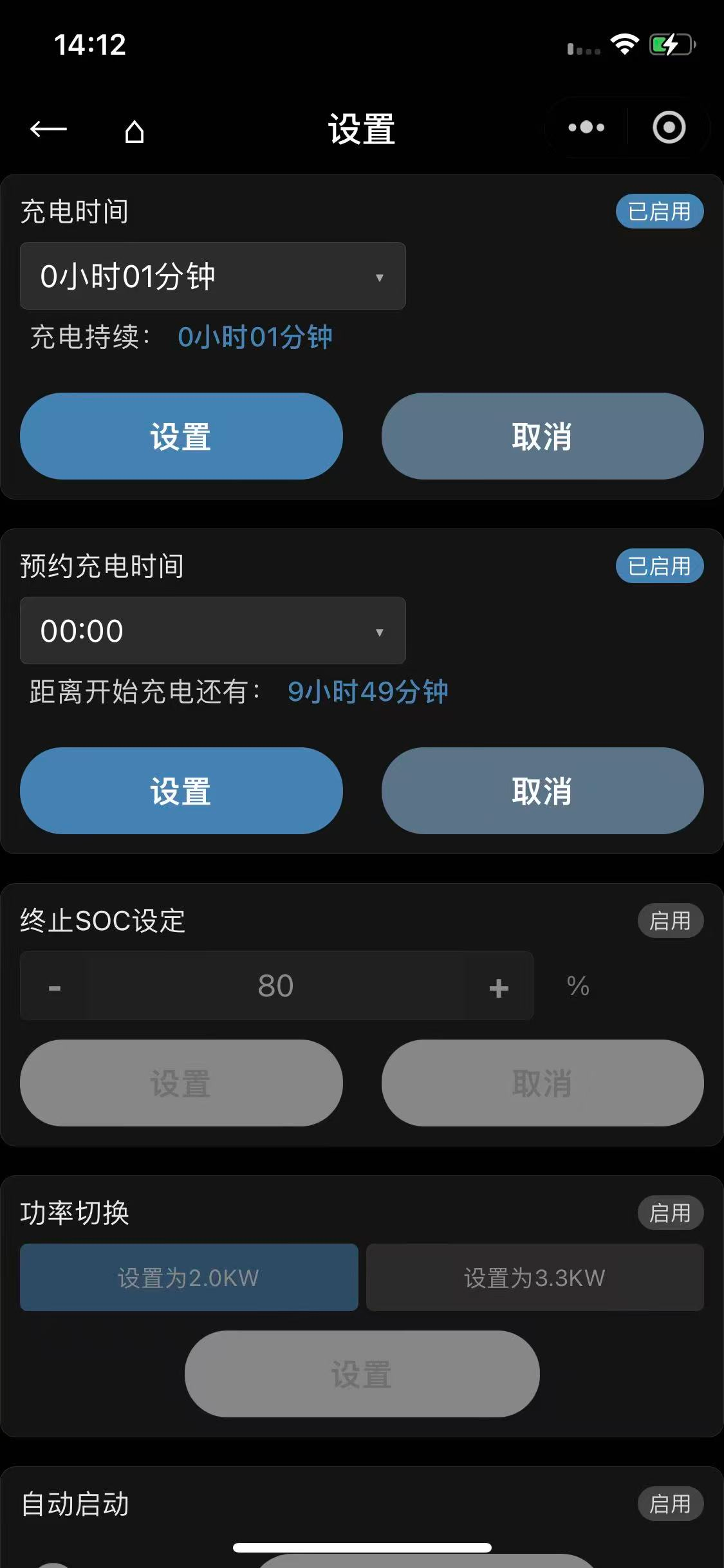This screenshot has width=724, height=1568.
Task: Open the 0小时01分钟 charging duration dropdown
Action: [x=212, y=276]
